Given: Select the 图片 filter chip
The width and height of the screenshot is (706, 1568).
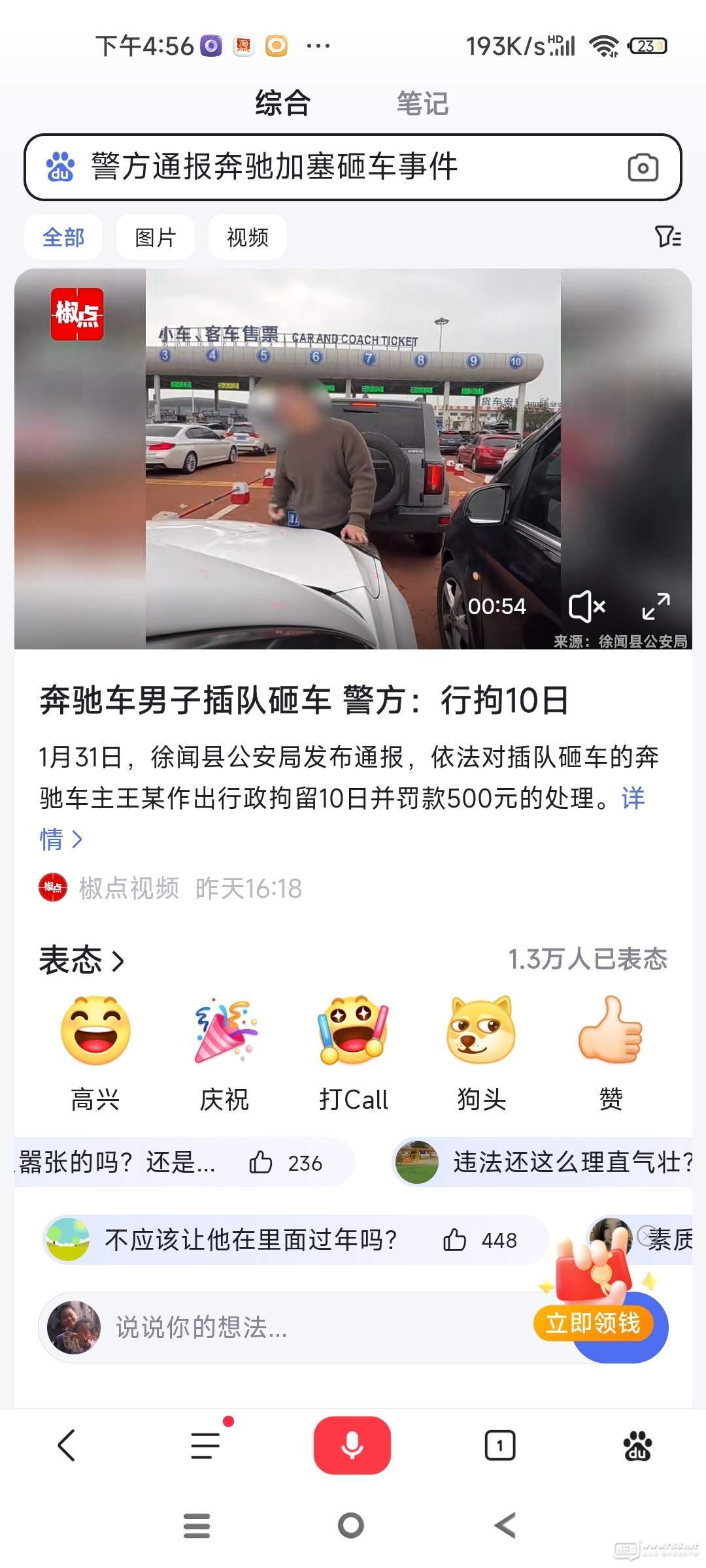Looking at the screenshot, I should (x=155, y=237).
